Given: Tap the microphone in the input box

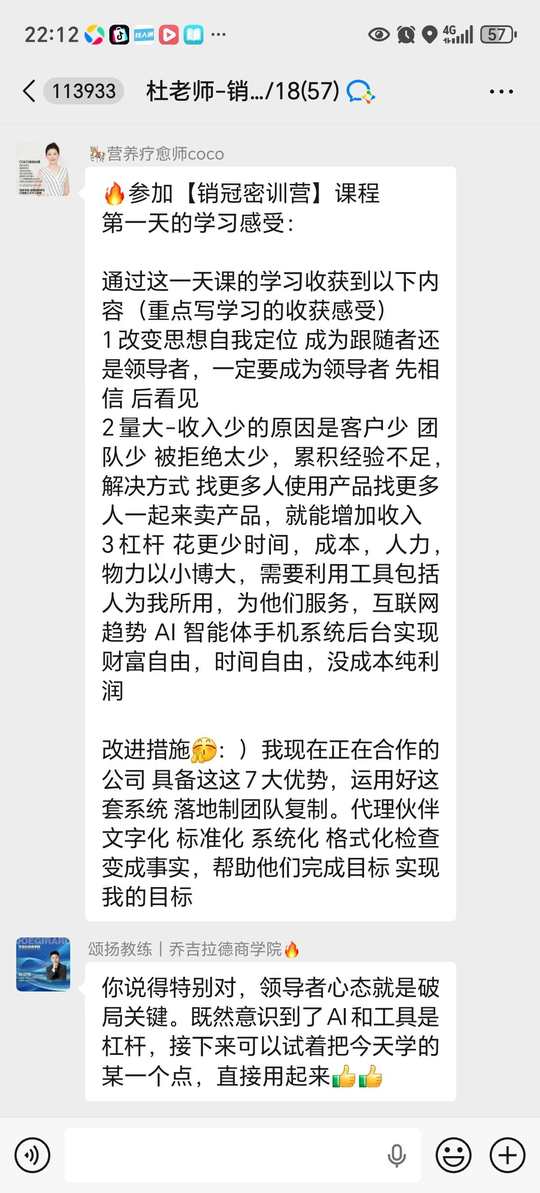Looking at the screenshot, I should pyautogui.click(x=396, y=1156).
